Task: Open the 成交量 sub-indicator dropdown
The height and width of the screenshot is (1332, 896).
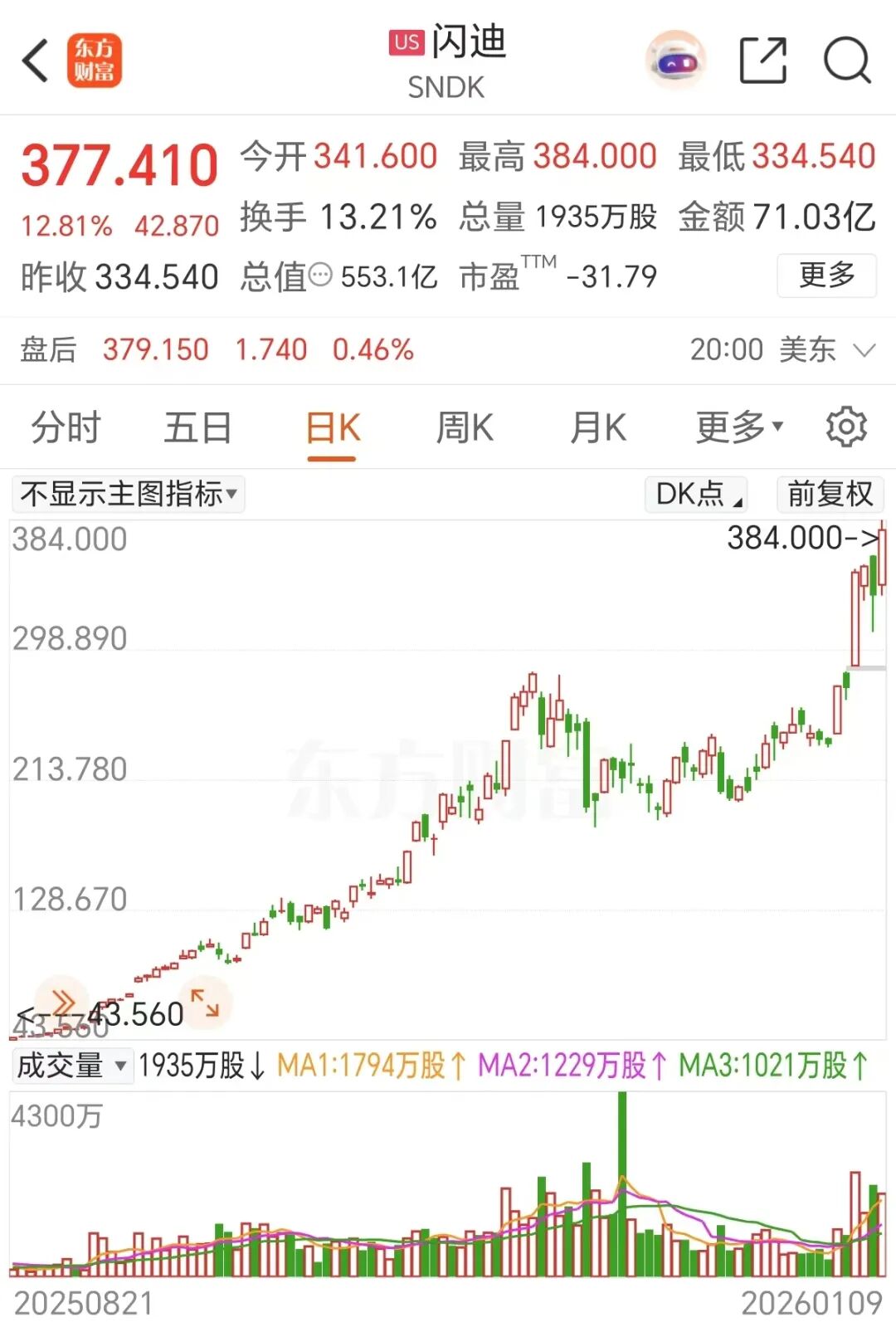Action: click(x=72, y=1065)
